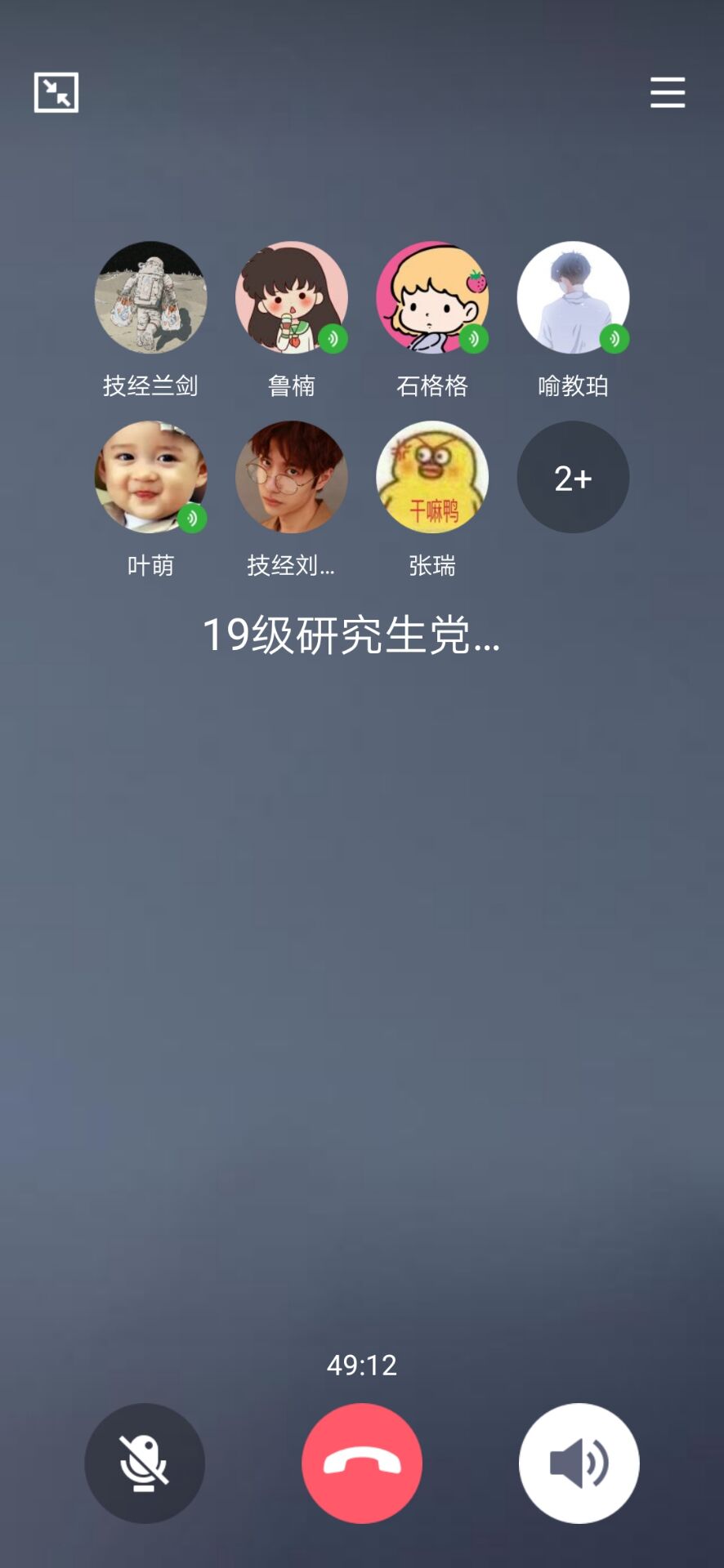Minimize the group call window
This screenshot has height=1568, width=724.
click(x=56, y=92)
